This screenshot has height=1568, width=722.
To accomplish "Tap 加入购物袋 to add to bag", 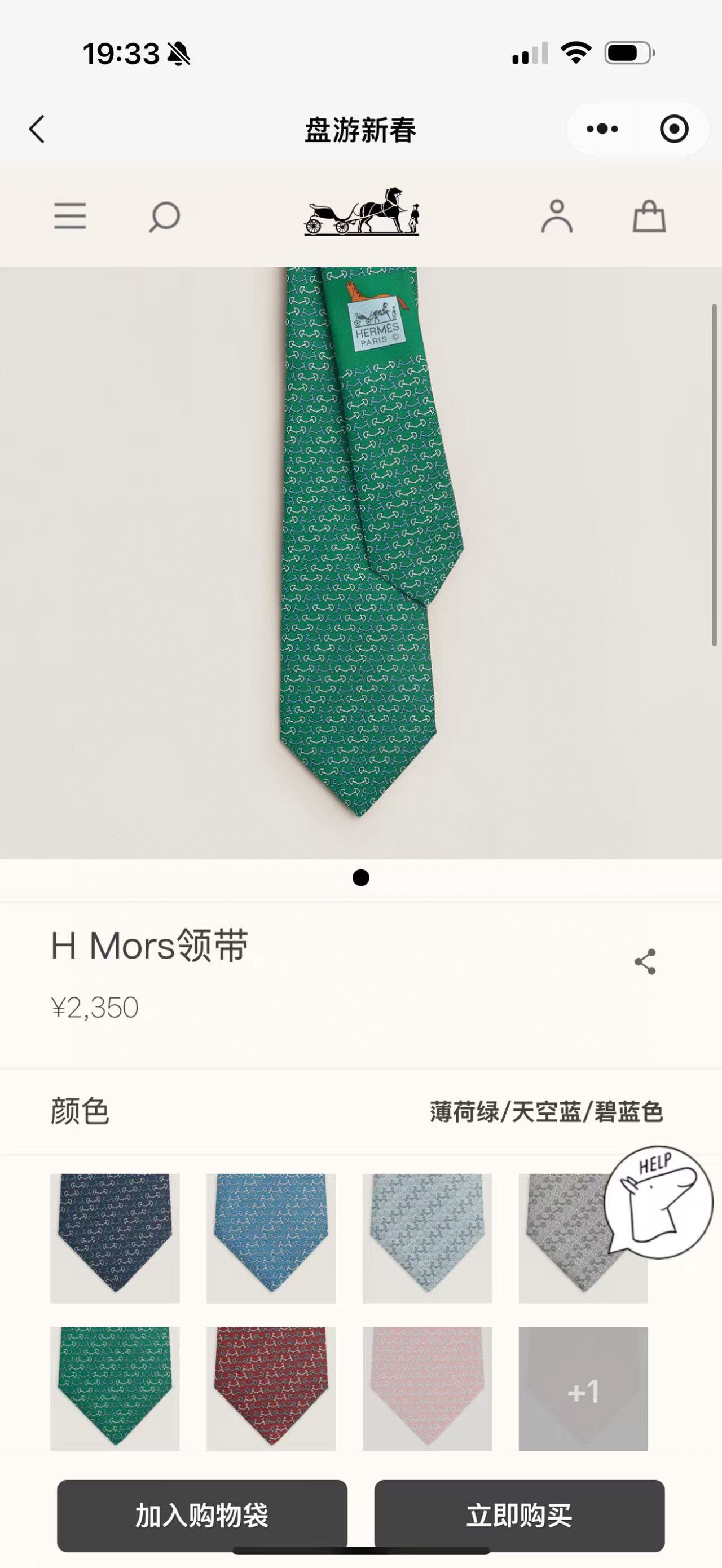I will pyautogui.click(x=202, y=1515).
